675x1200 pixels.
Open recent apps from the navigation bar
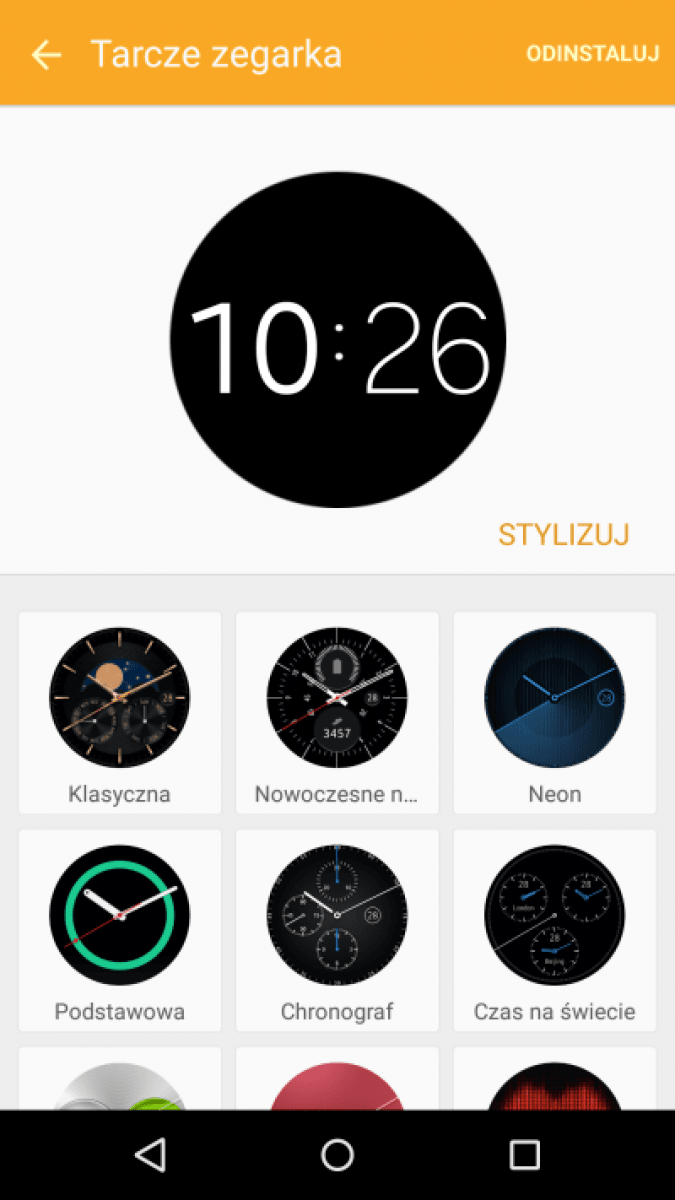pos(524,1155)
